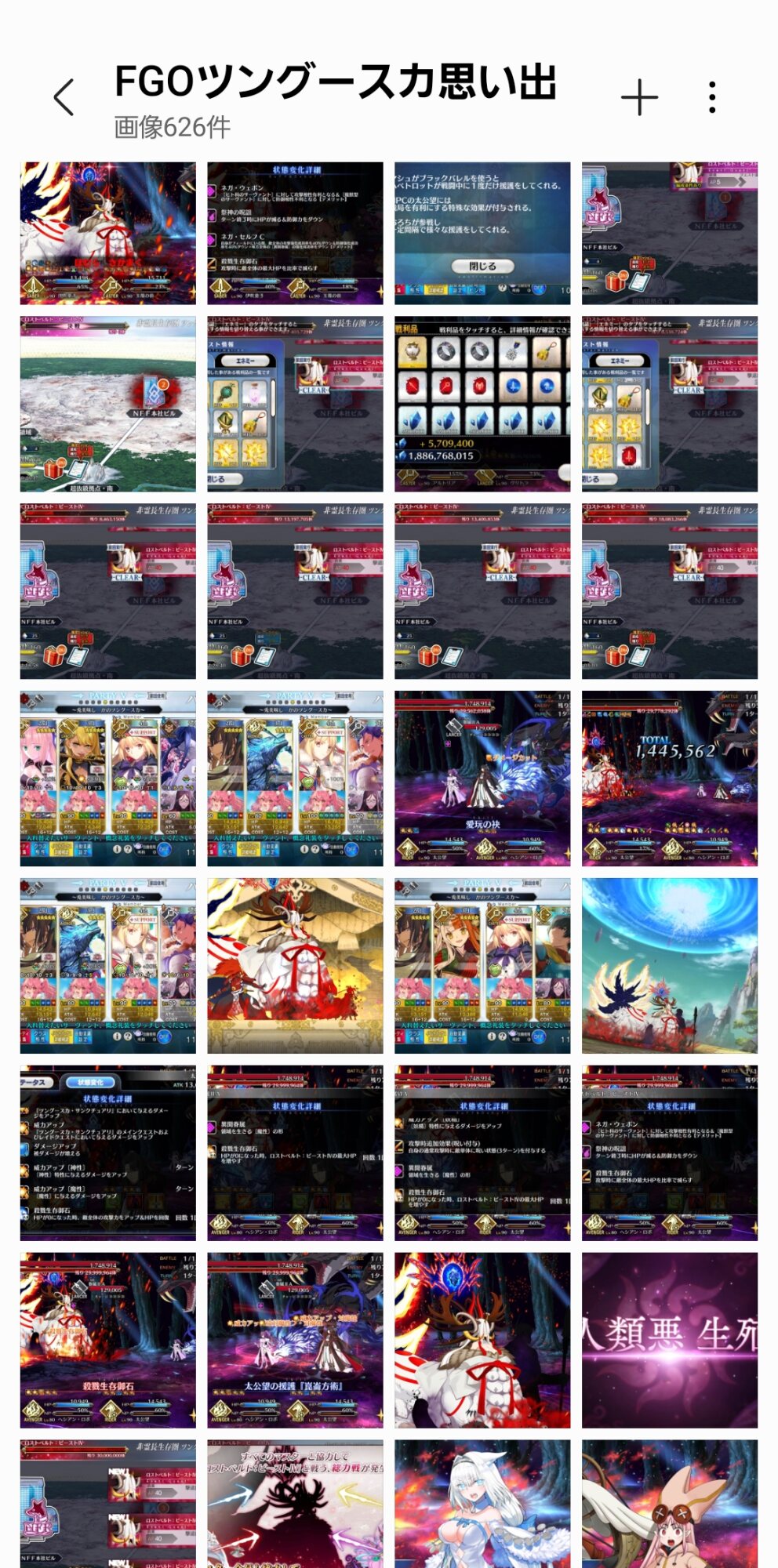Viewport: 778px width, 1568px height.
Task: Open the battle screenshot with TOTAL 1,445,562
Action: pos(669,778)
